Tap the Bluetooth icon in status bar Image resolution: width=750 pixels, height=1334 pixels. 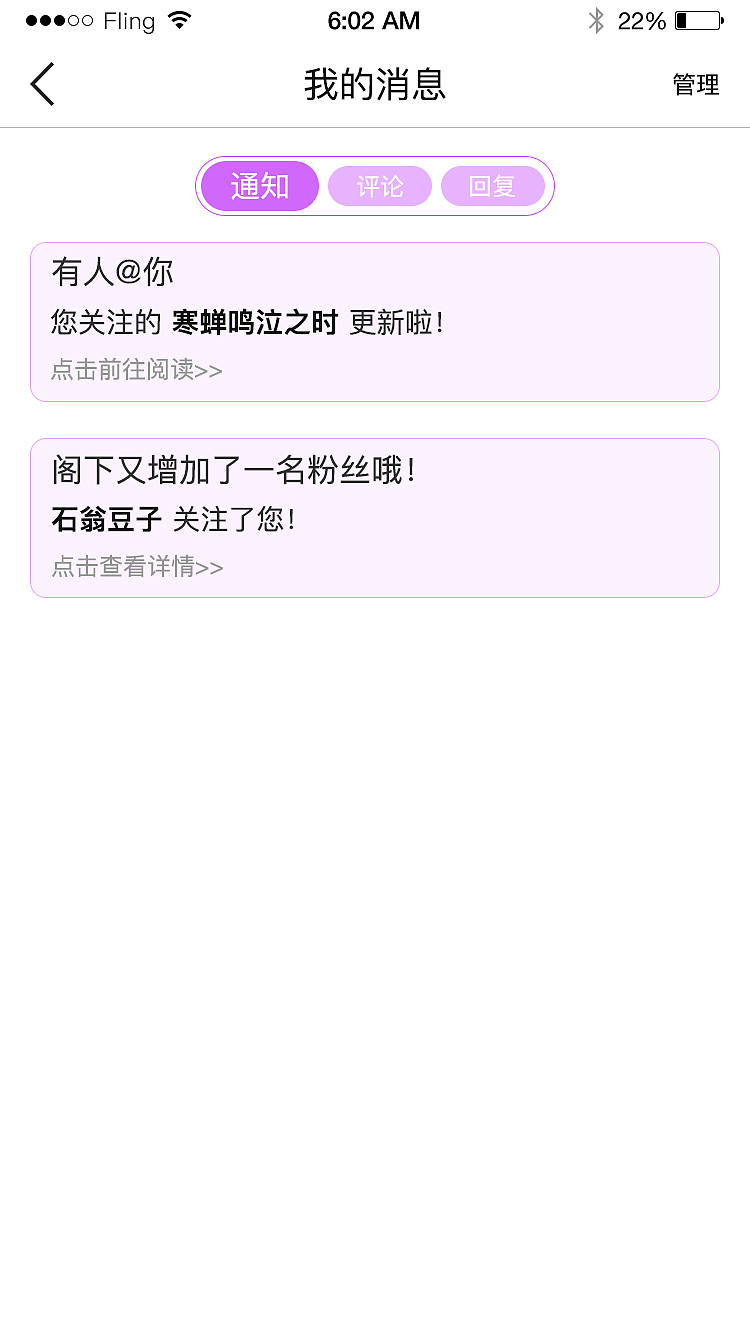[x=597, y=19]
